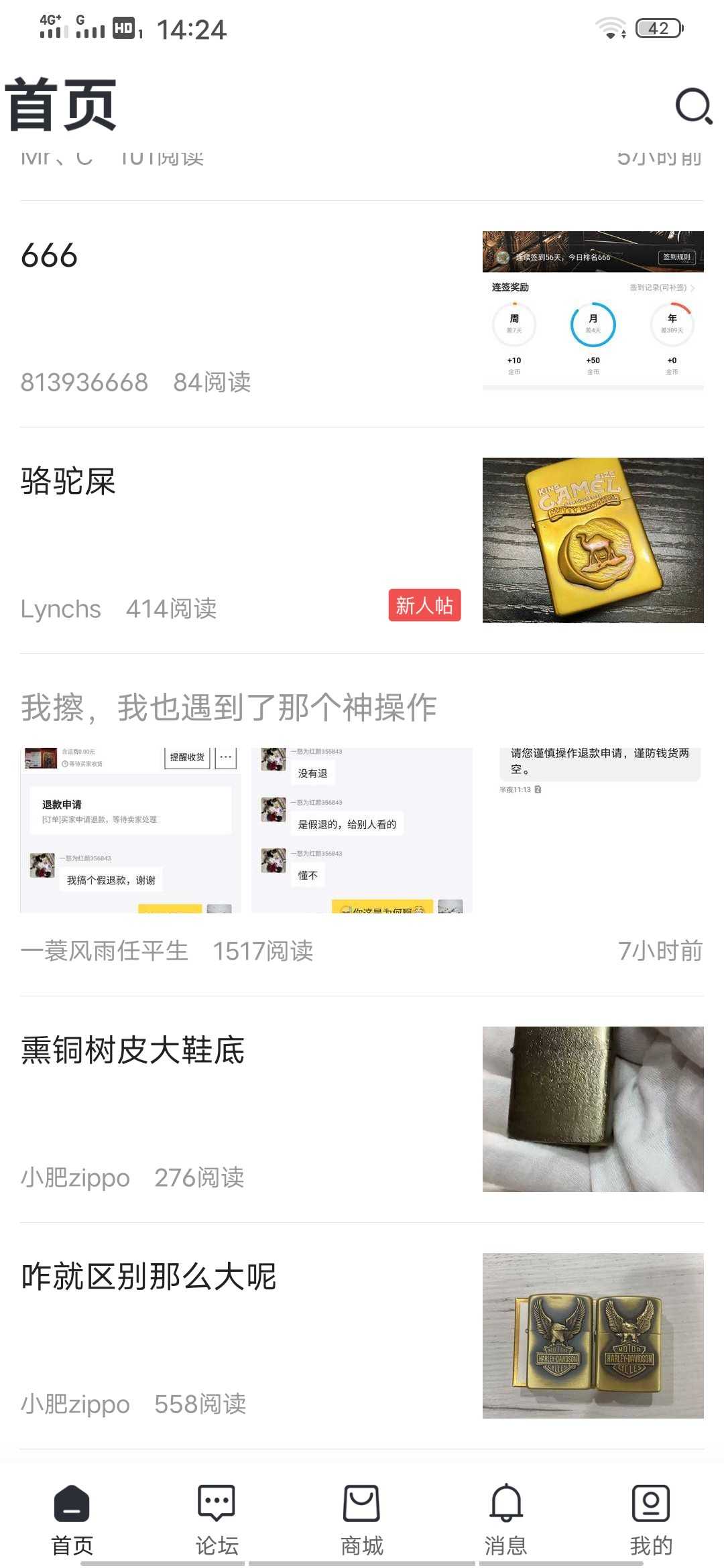The image size is (724, 1568).
Task: Open post 我擦，我也遇到了那个神操作
Action: (x=229, y=708)
